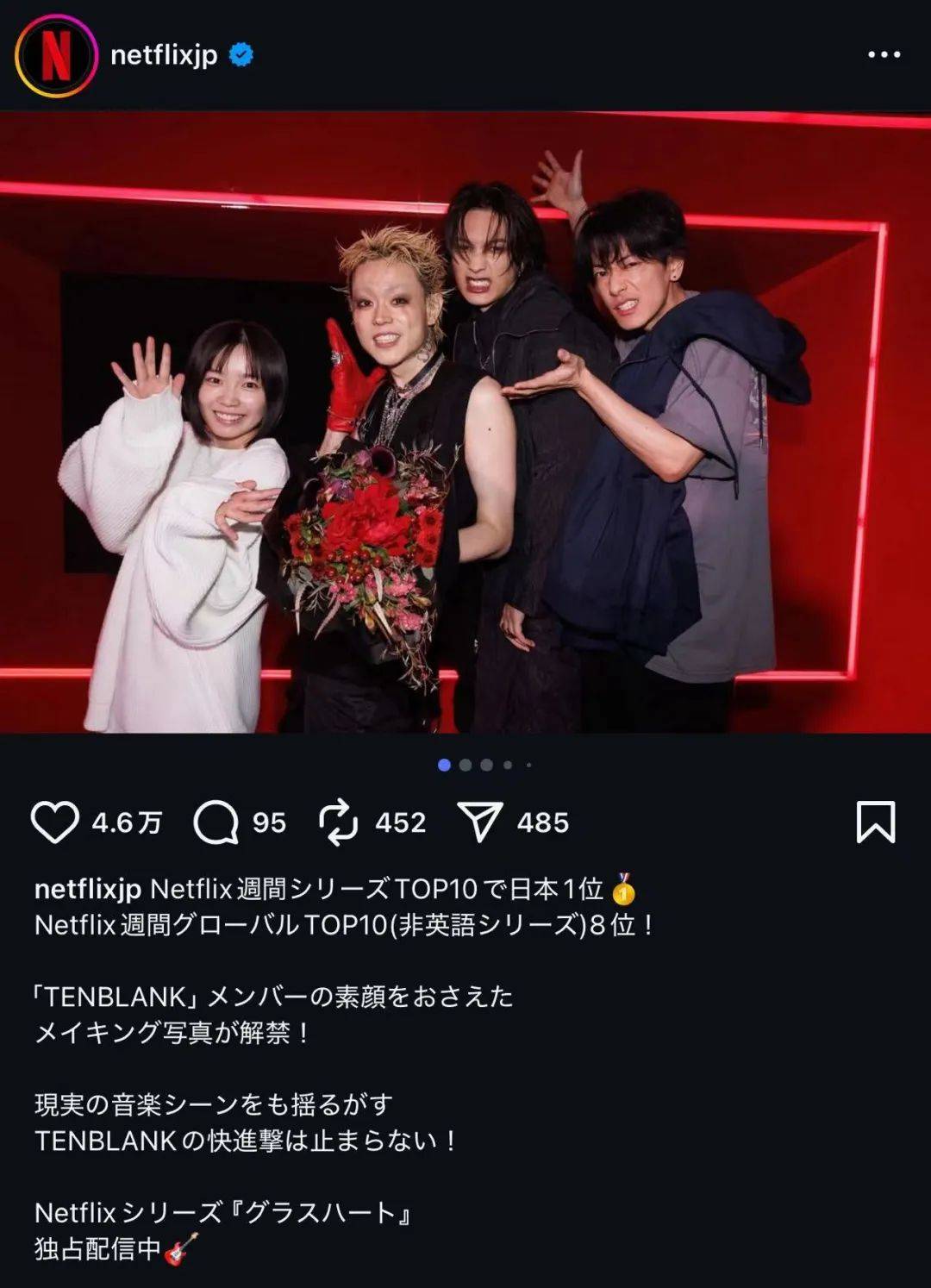Repost this netflixjp post
Image resolution: width=931 pixels, height=1288 pixels.
click(x=338, y=822)
